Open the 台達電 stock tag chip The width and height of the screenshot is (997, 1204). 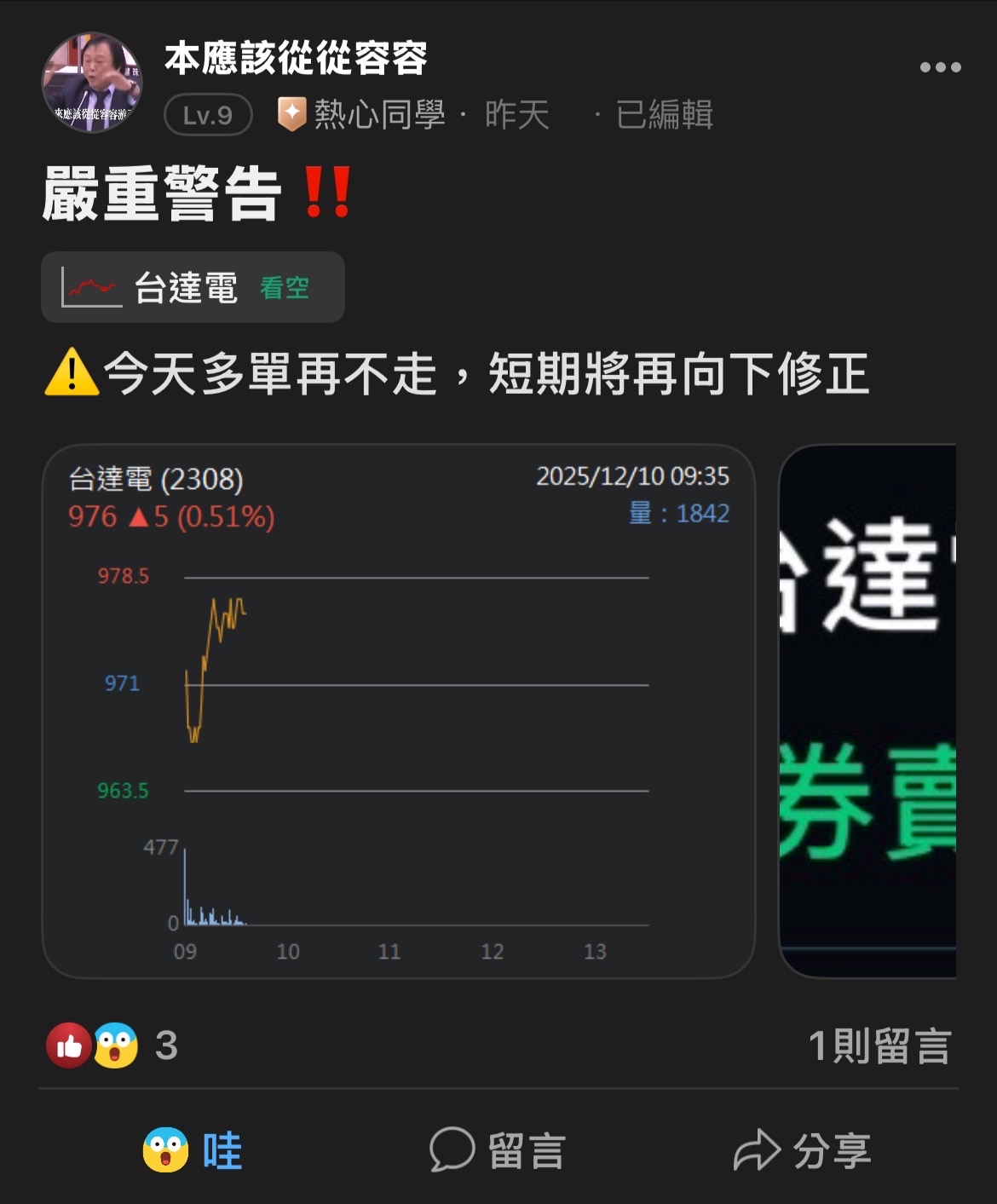click(x=193, y=288)
